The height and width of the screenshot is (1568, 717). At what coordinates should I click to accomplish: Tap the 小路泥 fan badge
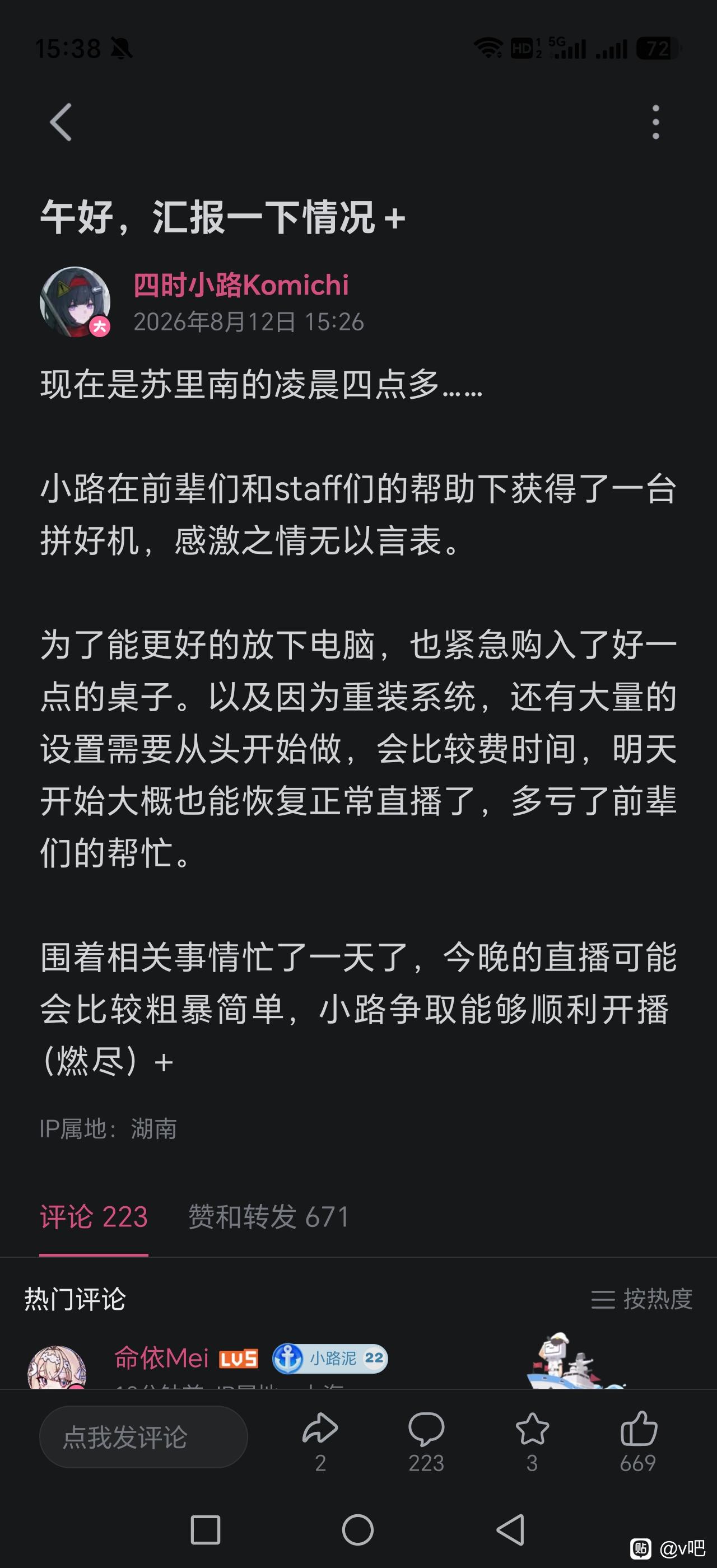click(330, 1358)
